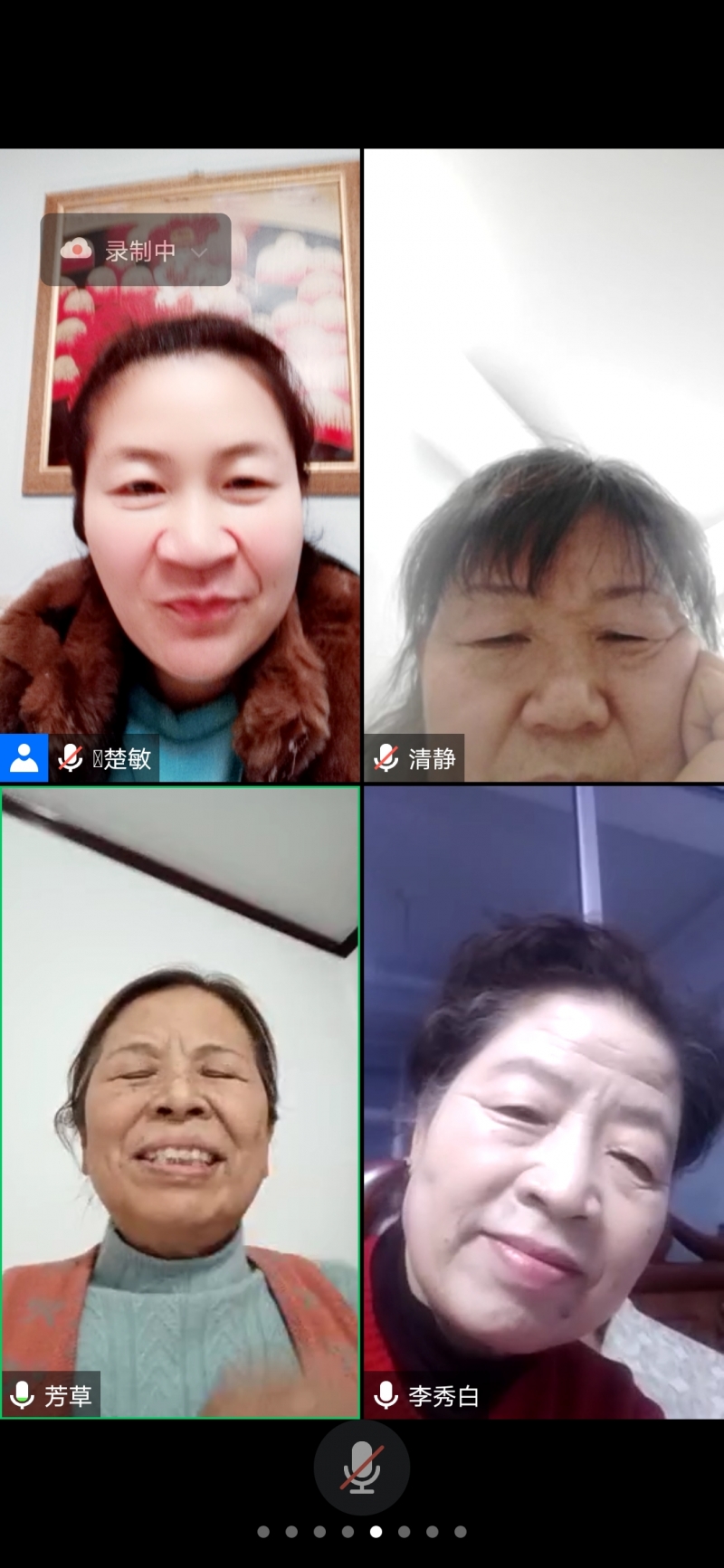Select 李秀白's video tile
This screenshot has width=724, height=1568.
point(544,1101)
